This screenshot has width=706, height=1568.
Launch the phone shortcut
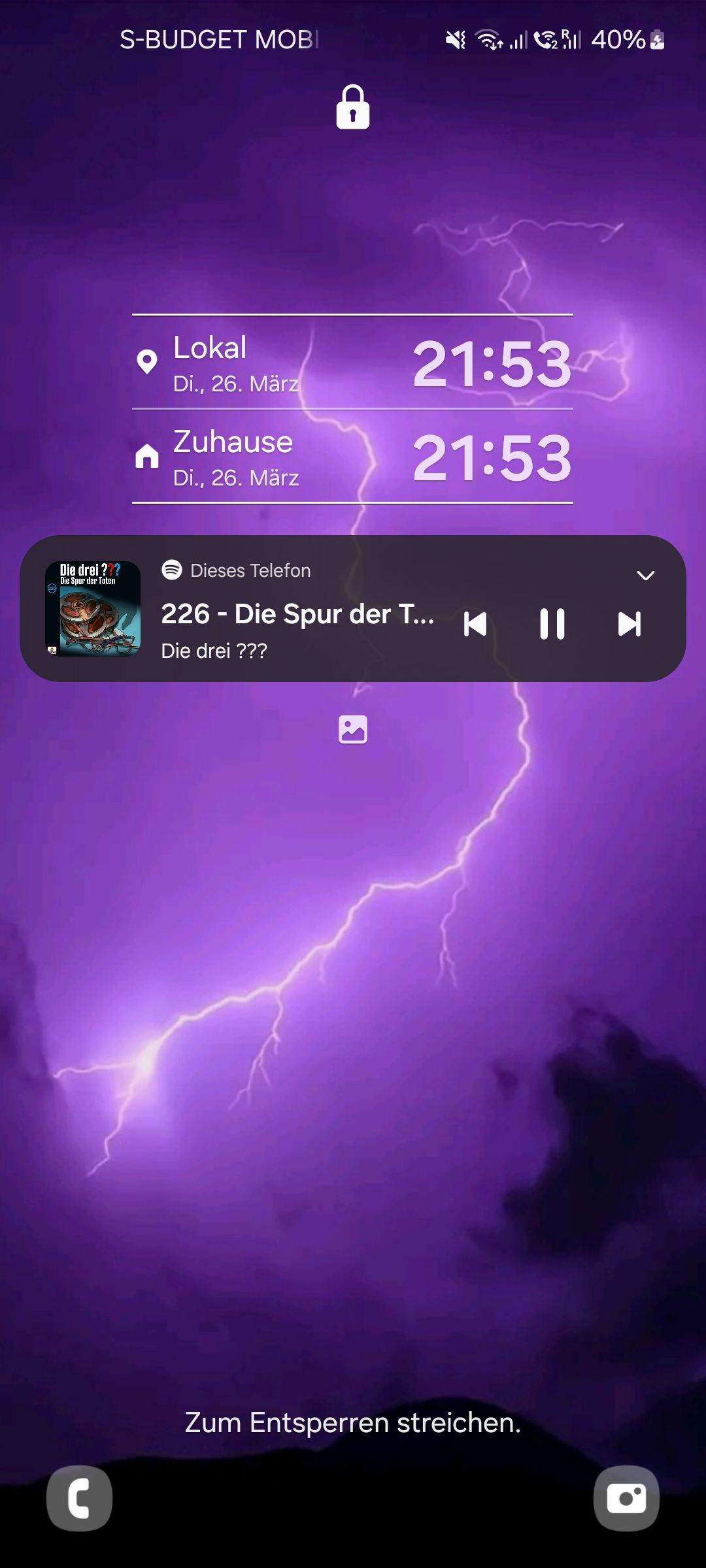[79, 1498]
